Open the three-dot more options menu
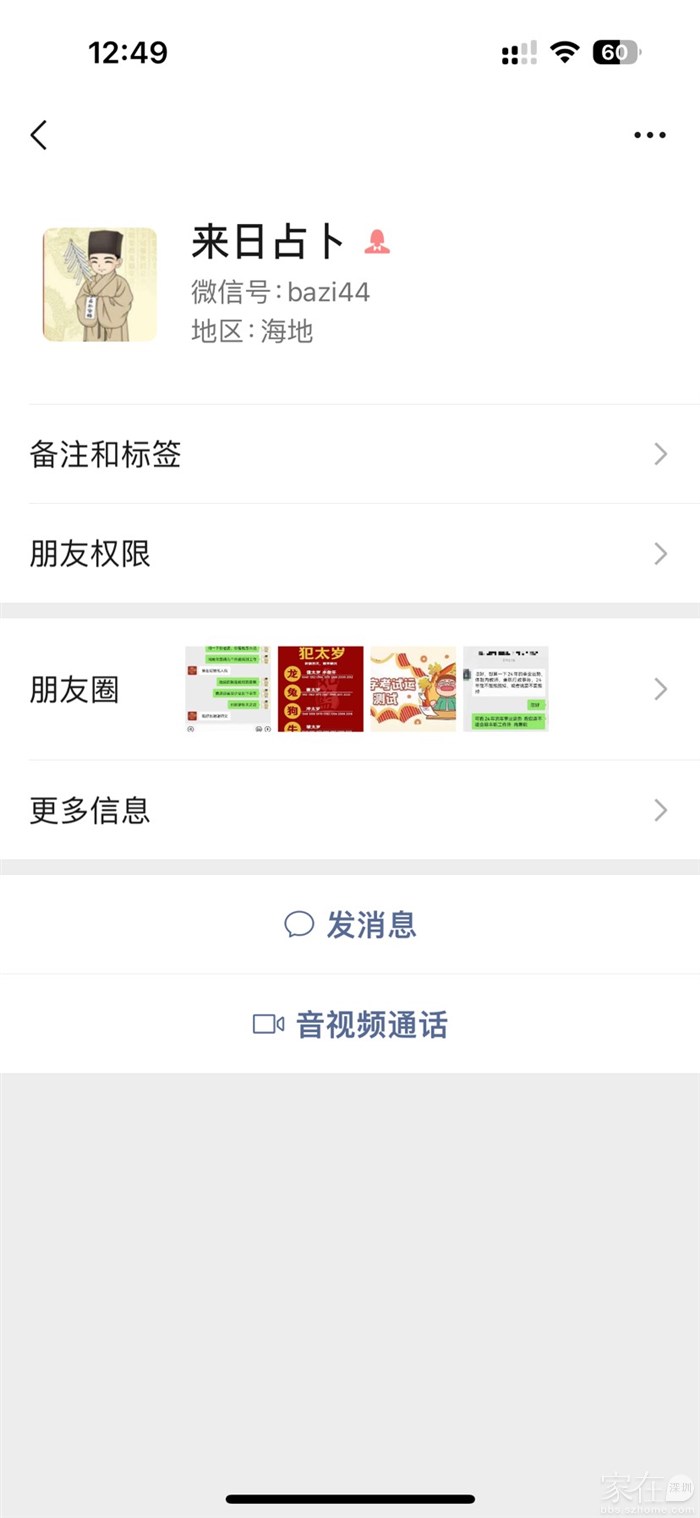The width and height of the screenshot is (700, 1518). (649, 135)
